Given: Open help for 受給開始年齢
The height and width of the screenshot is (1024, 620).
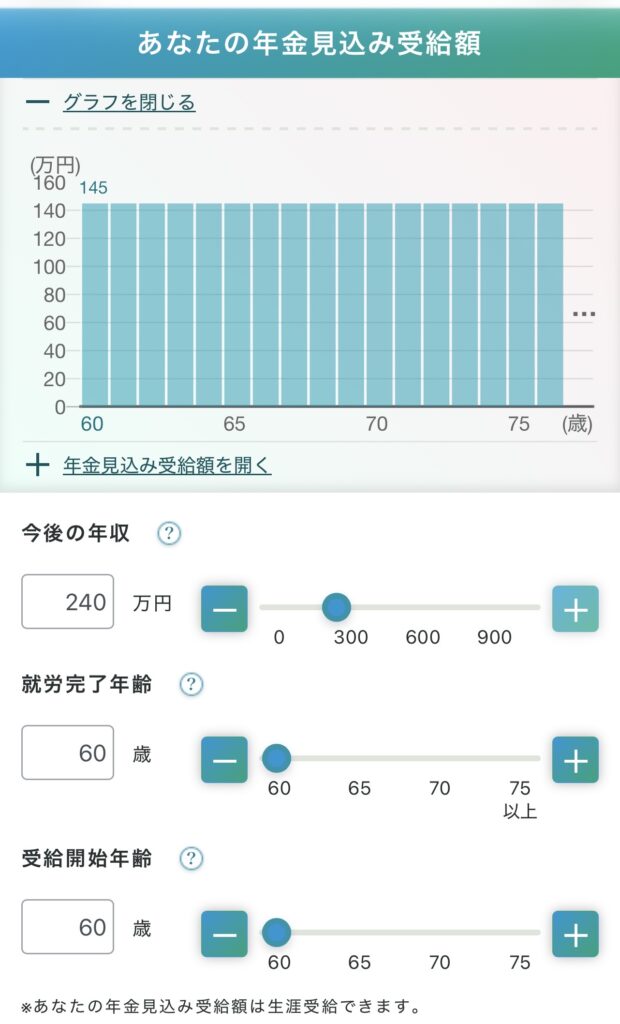Looking at the screenshot, I should coord(191,859).
